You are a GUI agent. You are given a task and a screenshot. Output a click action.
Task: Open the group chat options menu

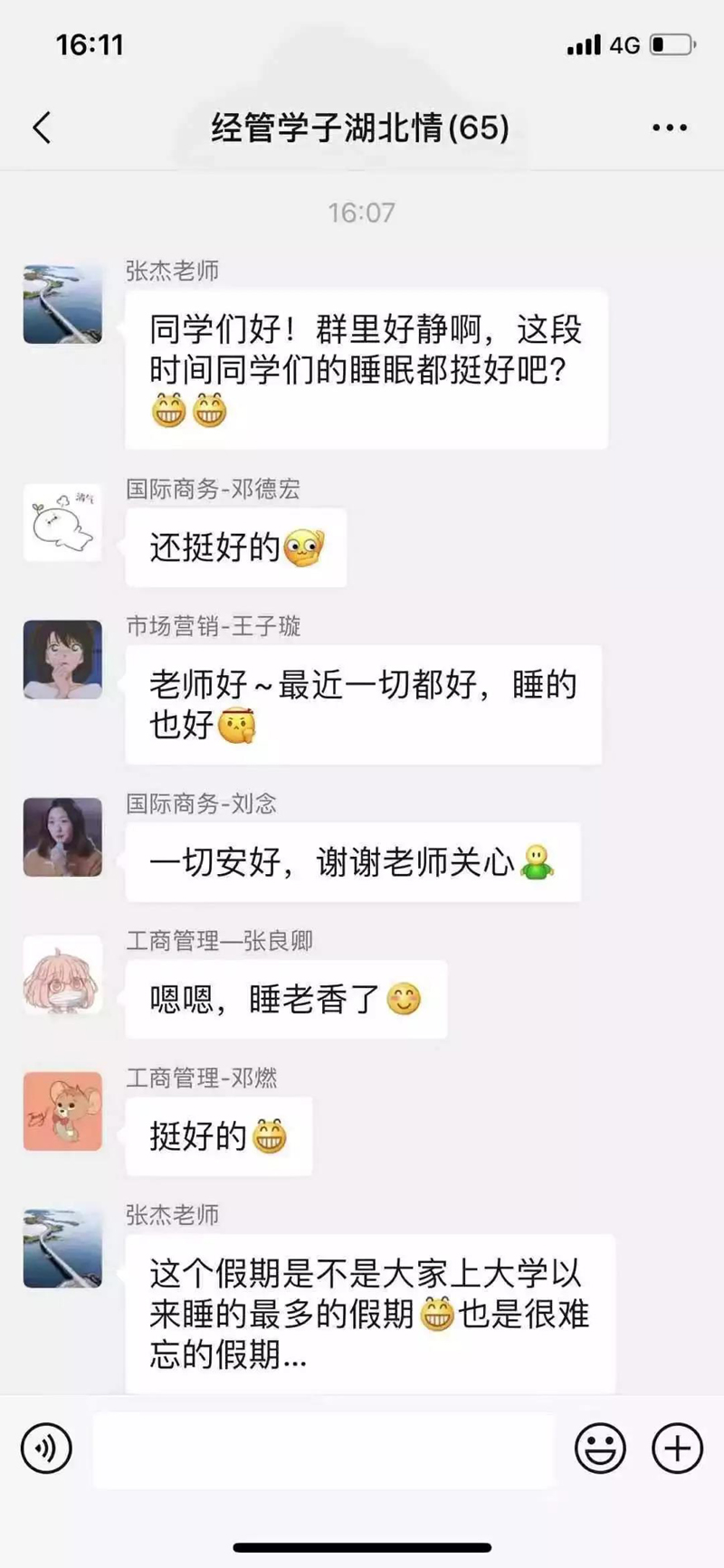click(669, 128)
